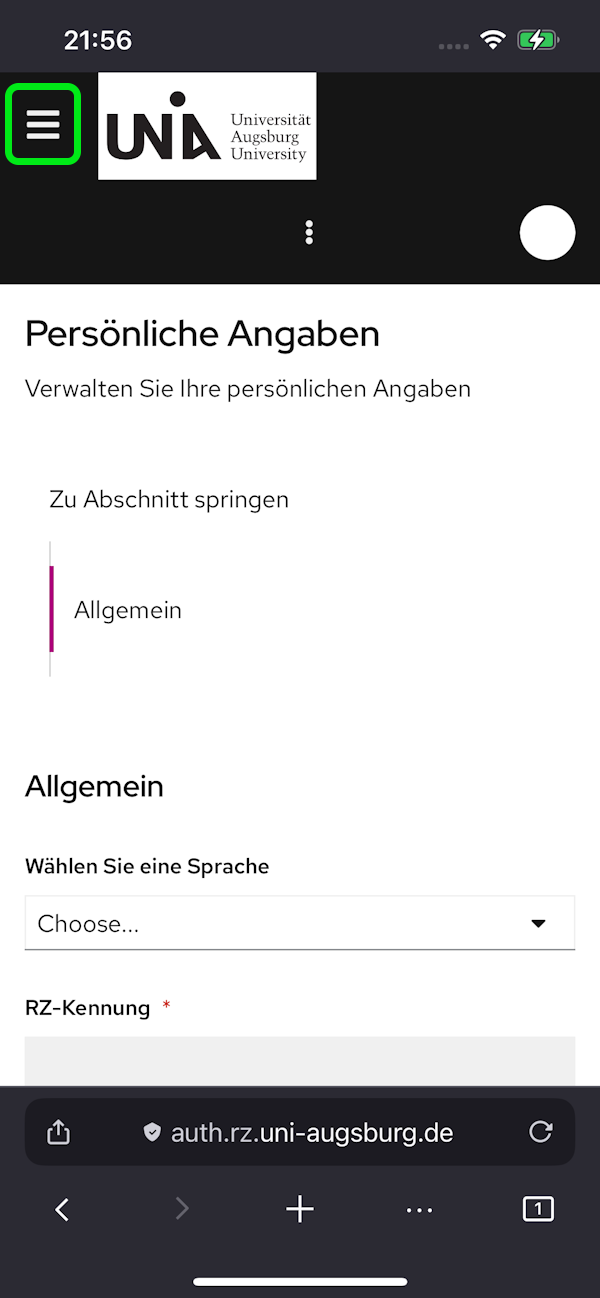This screenshot has height=1298, width=600.
Task: Open the browser's more options menu
Action: coord(419,1210)
